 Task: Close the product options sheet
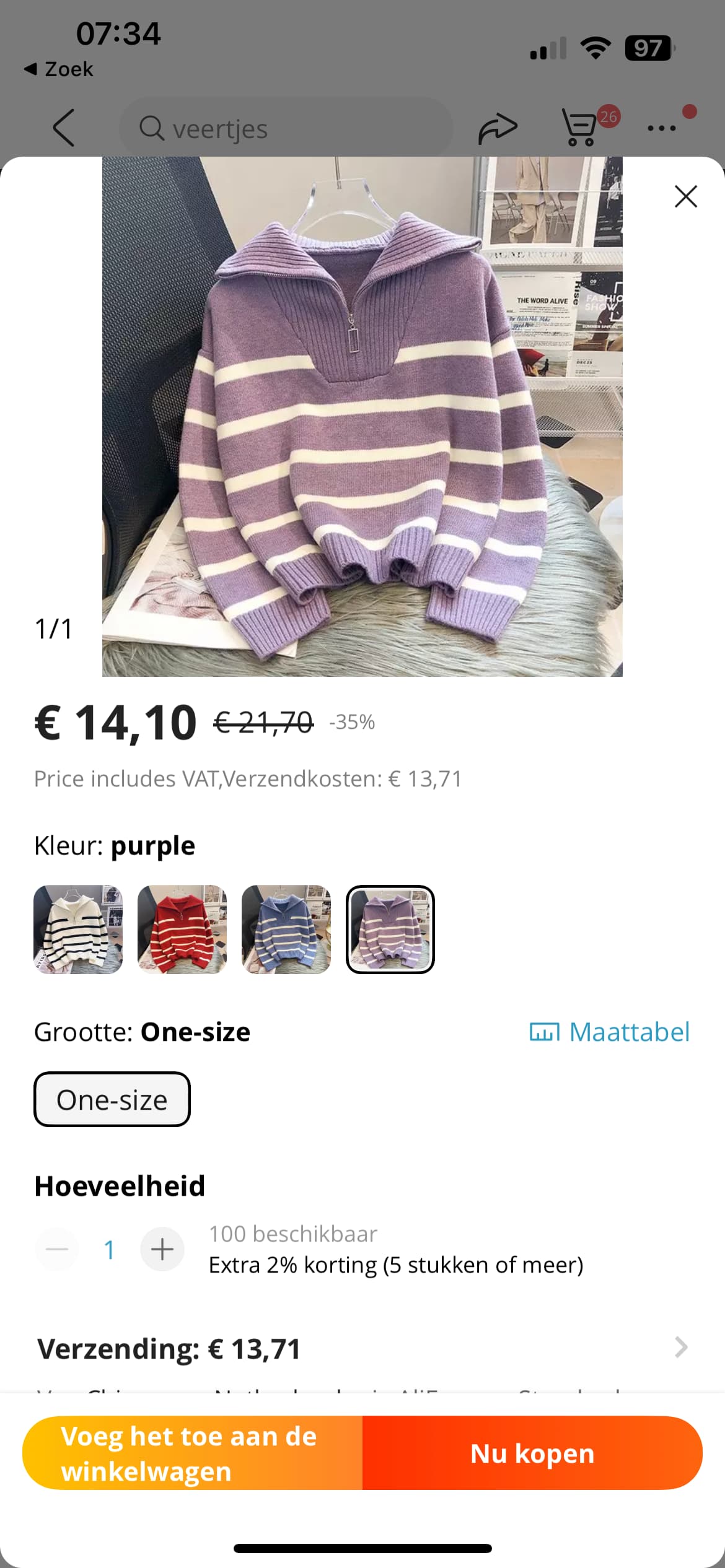tap(685, 197)
